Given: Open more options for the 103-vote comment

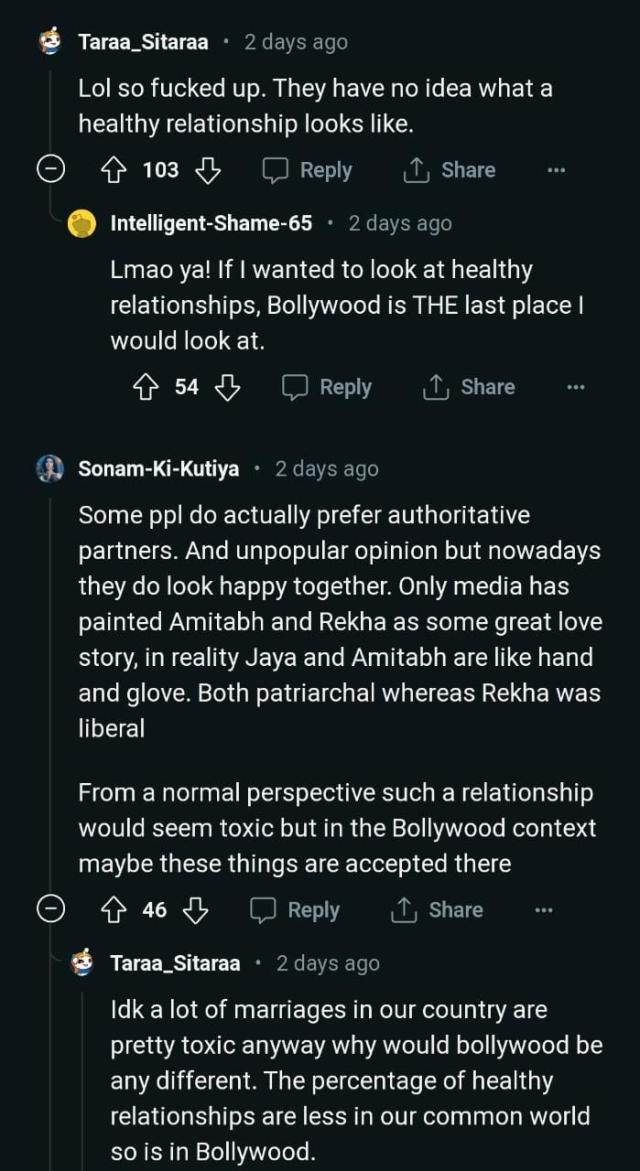Looking at the screenshot, I should coord(557,170).
